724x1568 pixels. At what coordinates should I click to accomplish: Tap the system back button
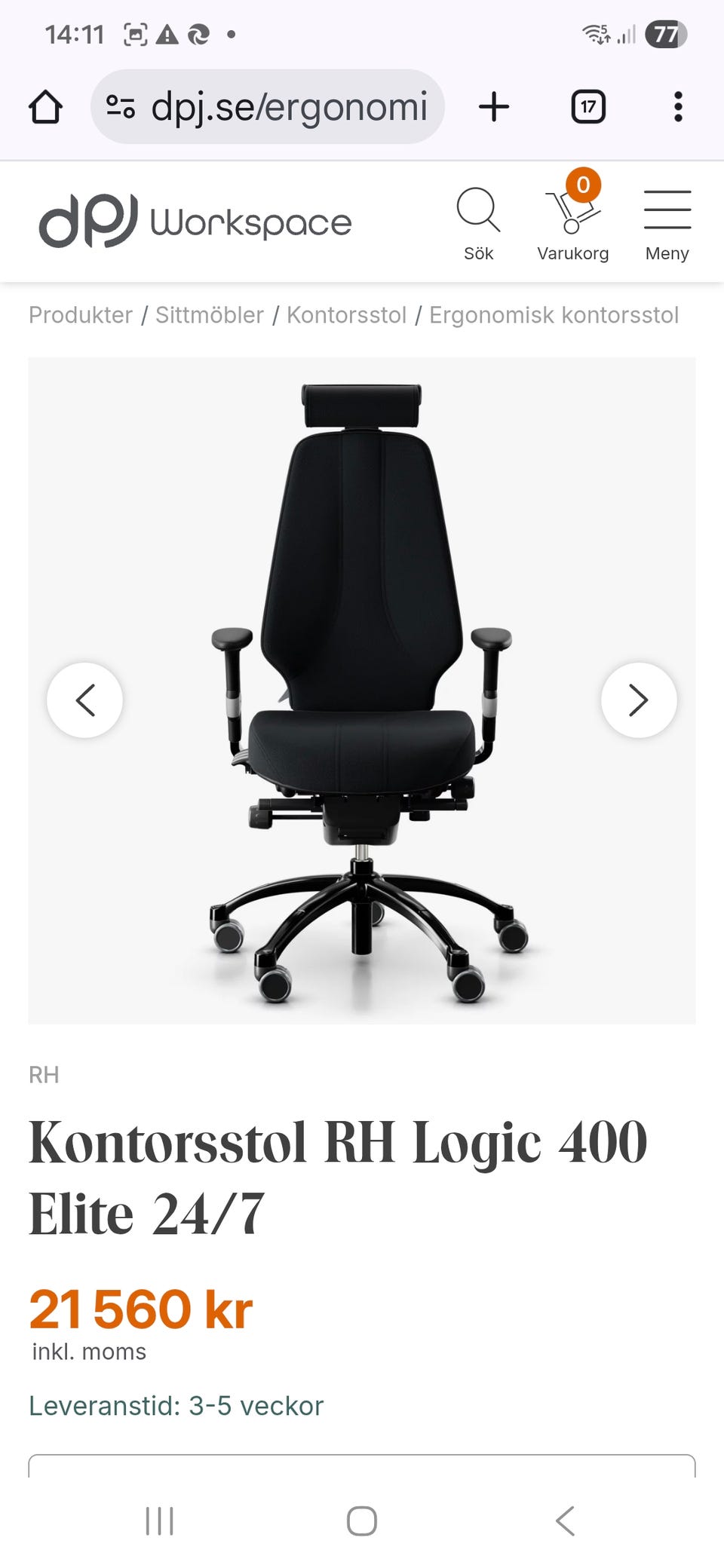click(565, 1521)
